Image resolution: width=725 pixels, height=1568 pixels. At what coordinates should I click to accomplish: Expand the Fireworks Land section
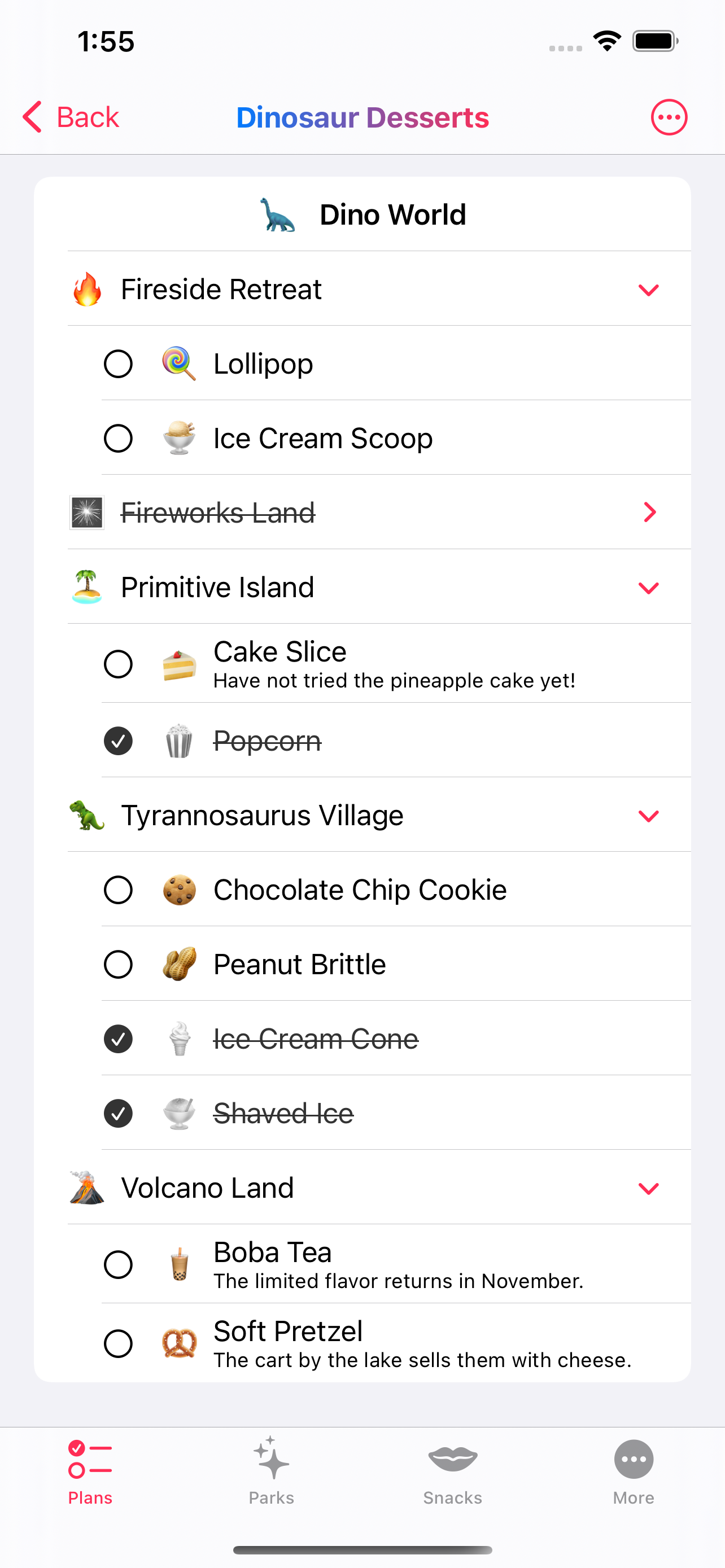649,513
